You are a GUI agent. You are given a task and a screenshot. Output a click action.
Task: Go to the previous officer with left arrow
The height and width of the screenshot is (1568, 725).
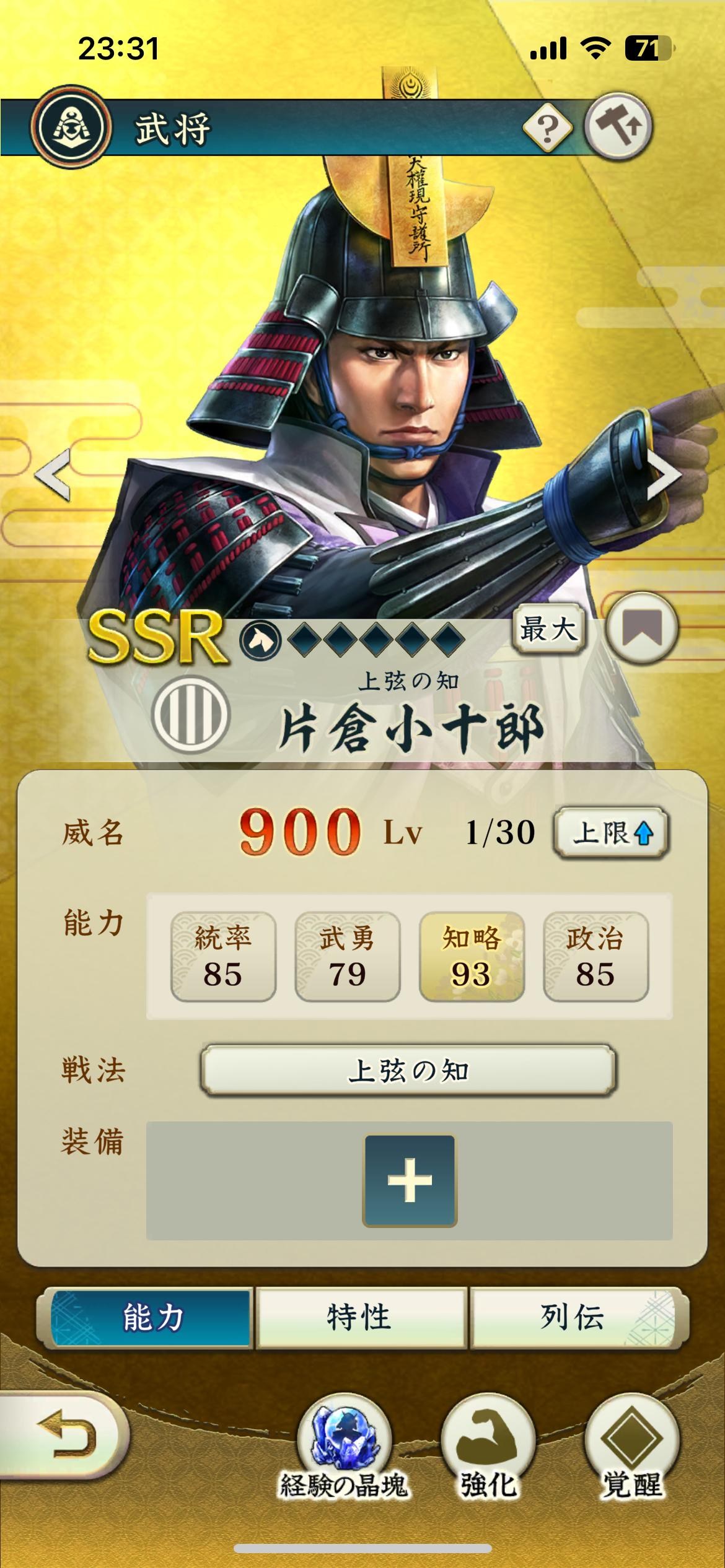click(x=53, y=474)
